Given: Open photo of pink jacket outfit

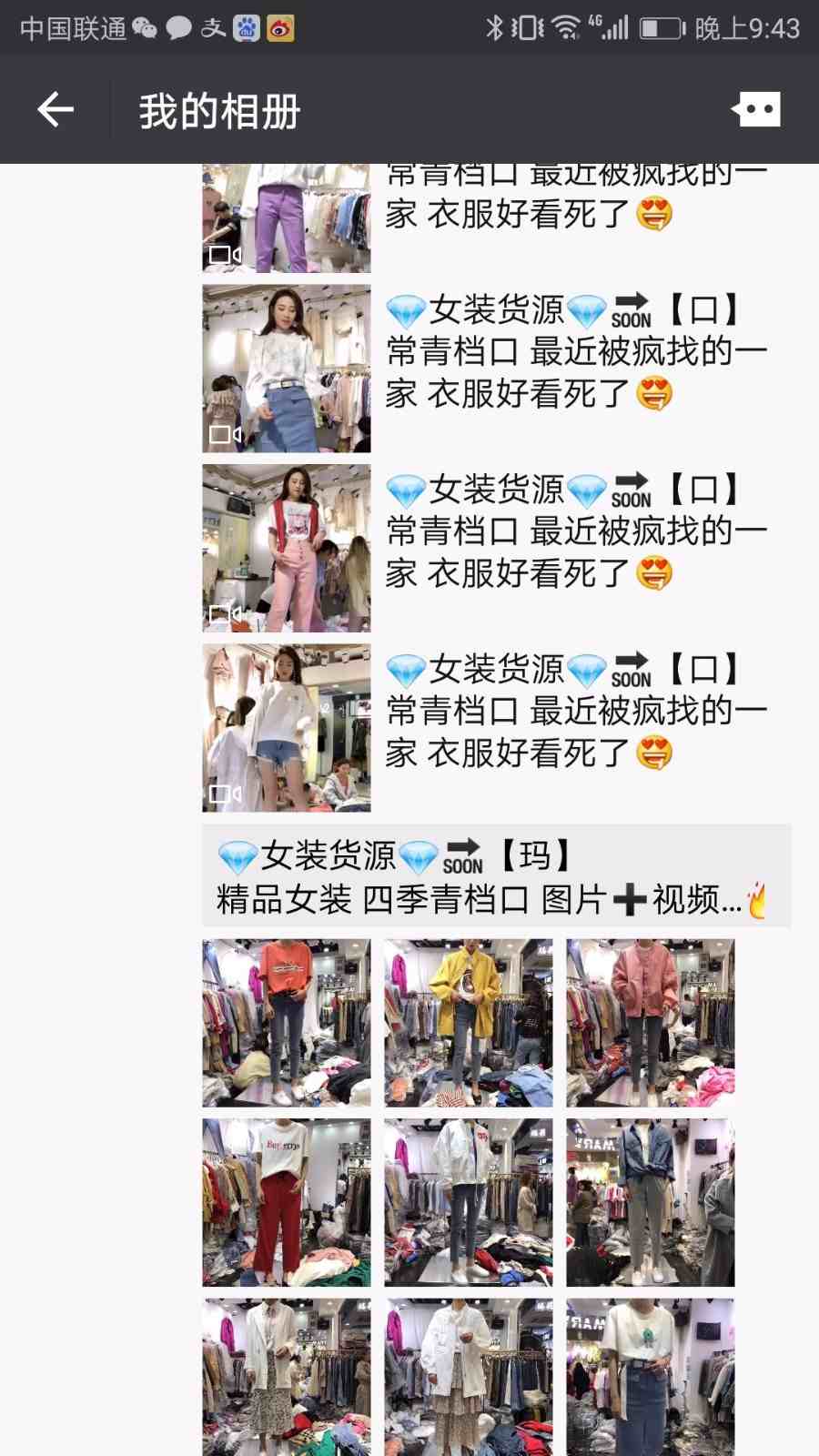Looking at the screenshot, I should [650, 1023].
